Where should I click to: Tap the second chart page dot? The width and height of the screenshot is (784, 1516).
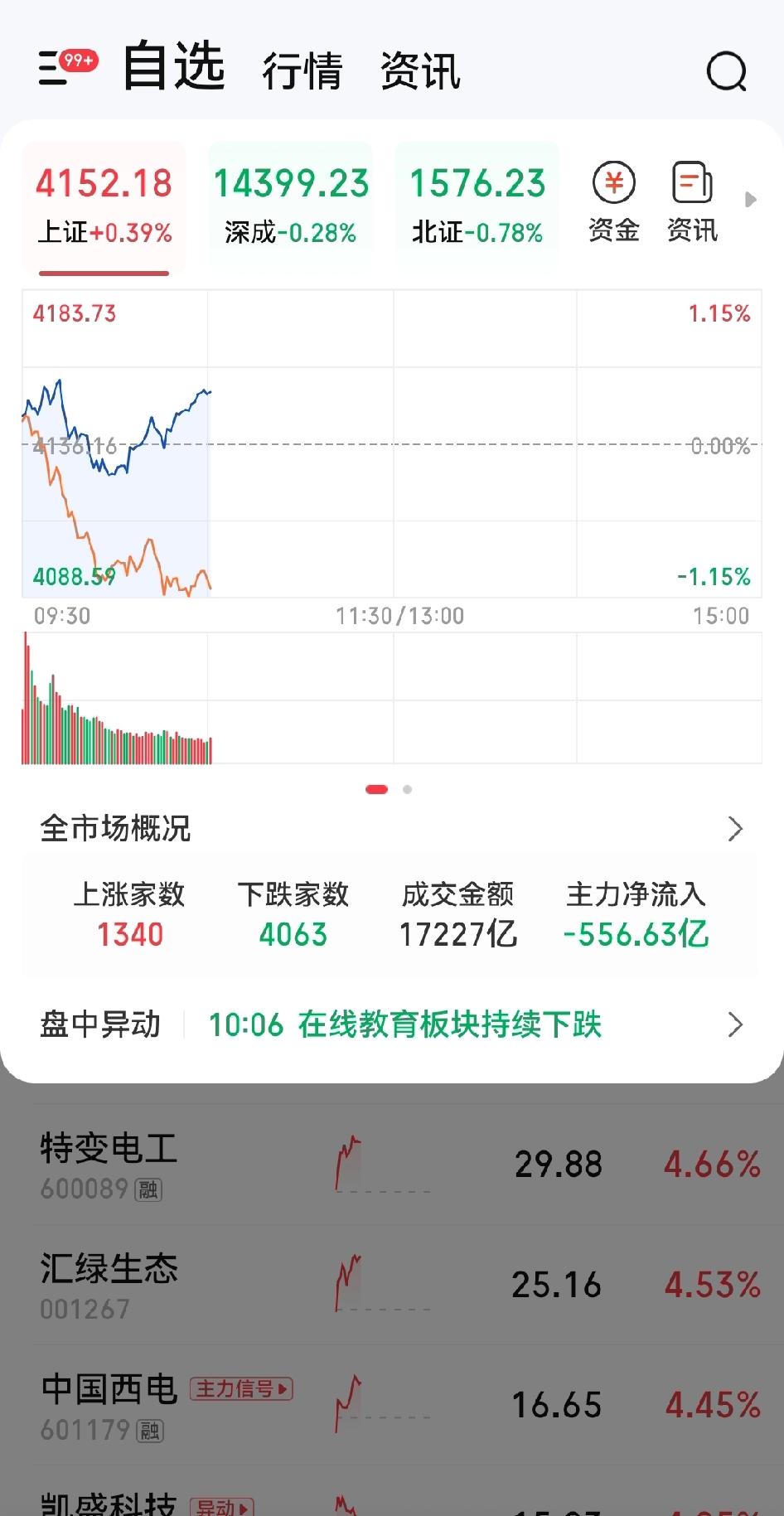coord(407,790)
